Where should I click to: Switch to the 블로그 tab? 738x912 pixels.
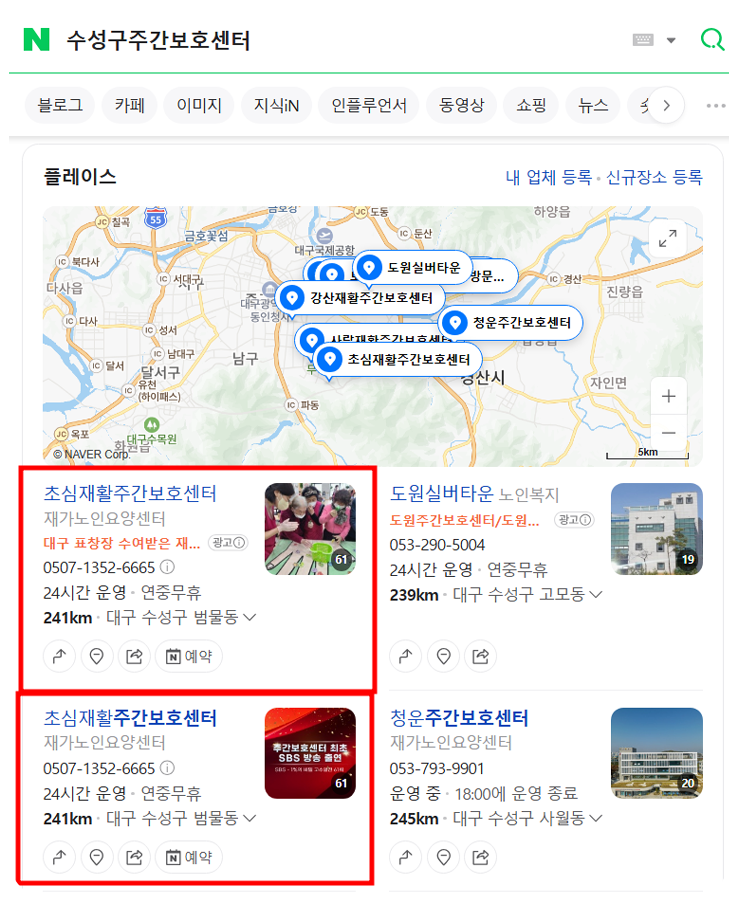point(59,104)
